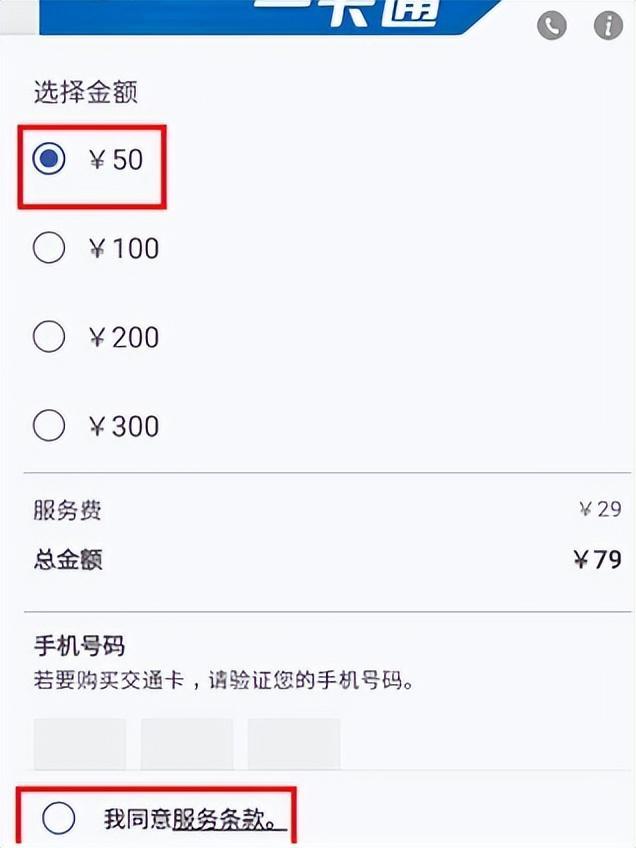Select the ¥300 amount
636x848 pixels.
coord(49,426)
